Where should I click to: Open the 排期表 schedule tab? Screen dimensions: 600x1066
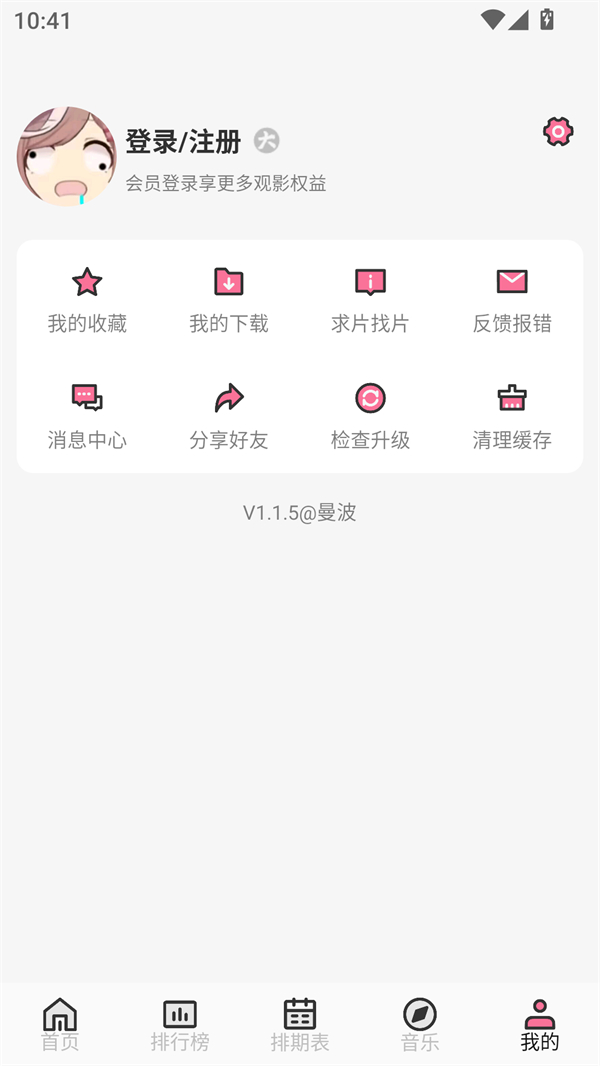pyautogui.click(x=300, y=1024)
